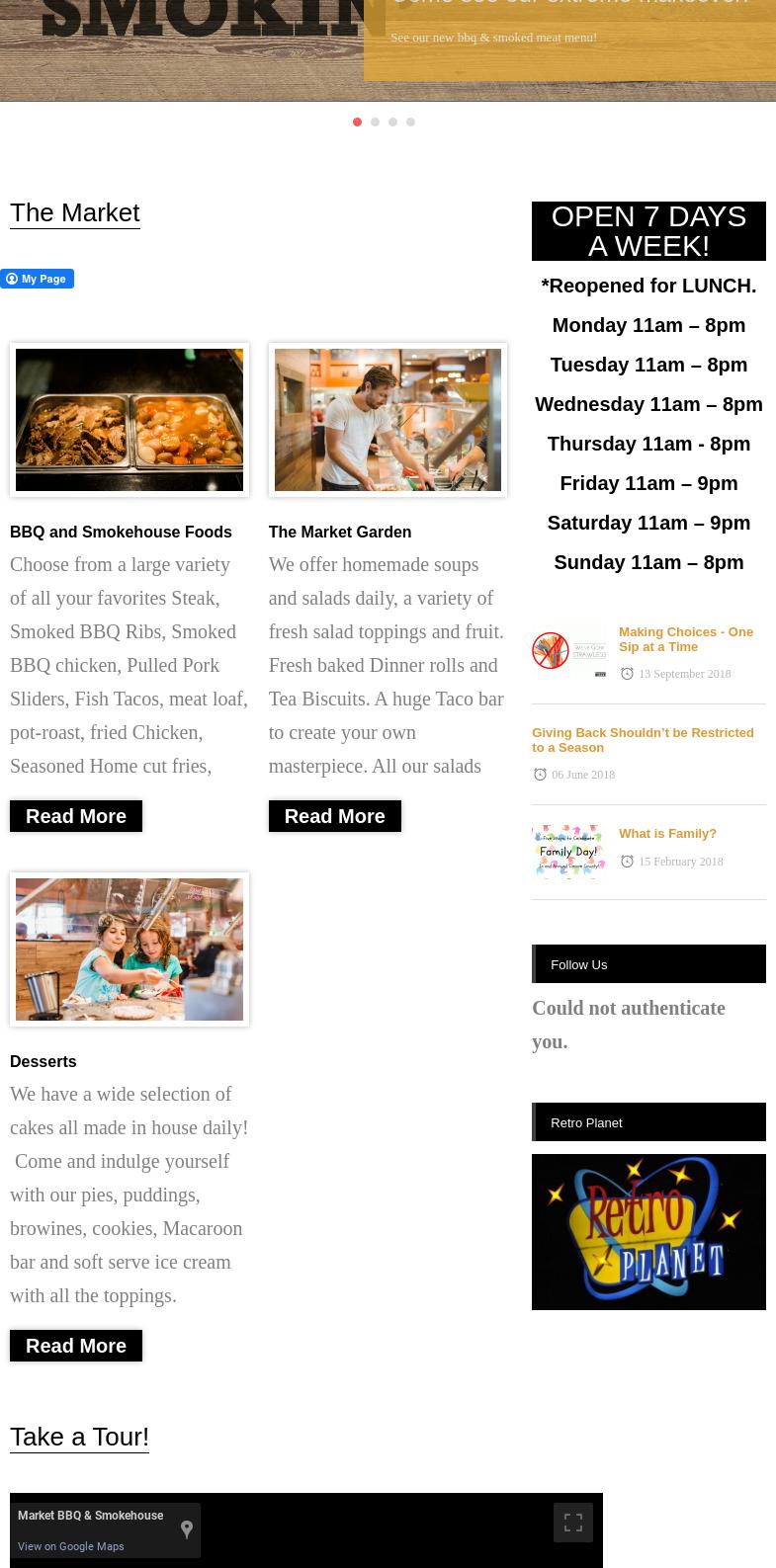Image resolution: width=776 pixels, height=1568 pixels.
Task: Open the Retro Planet banner
Action: click(x=648, y=1232)
